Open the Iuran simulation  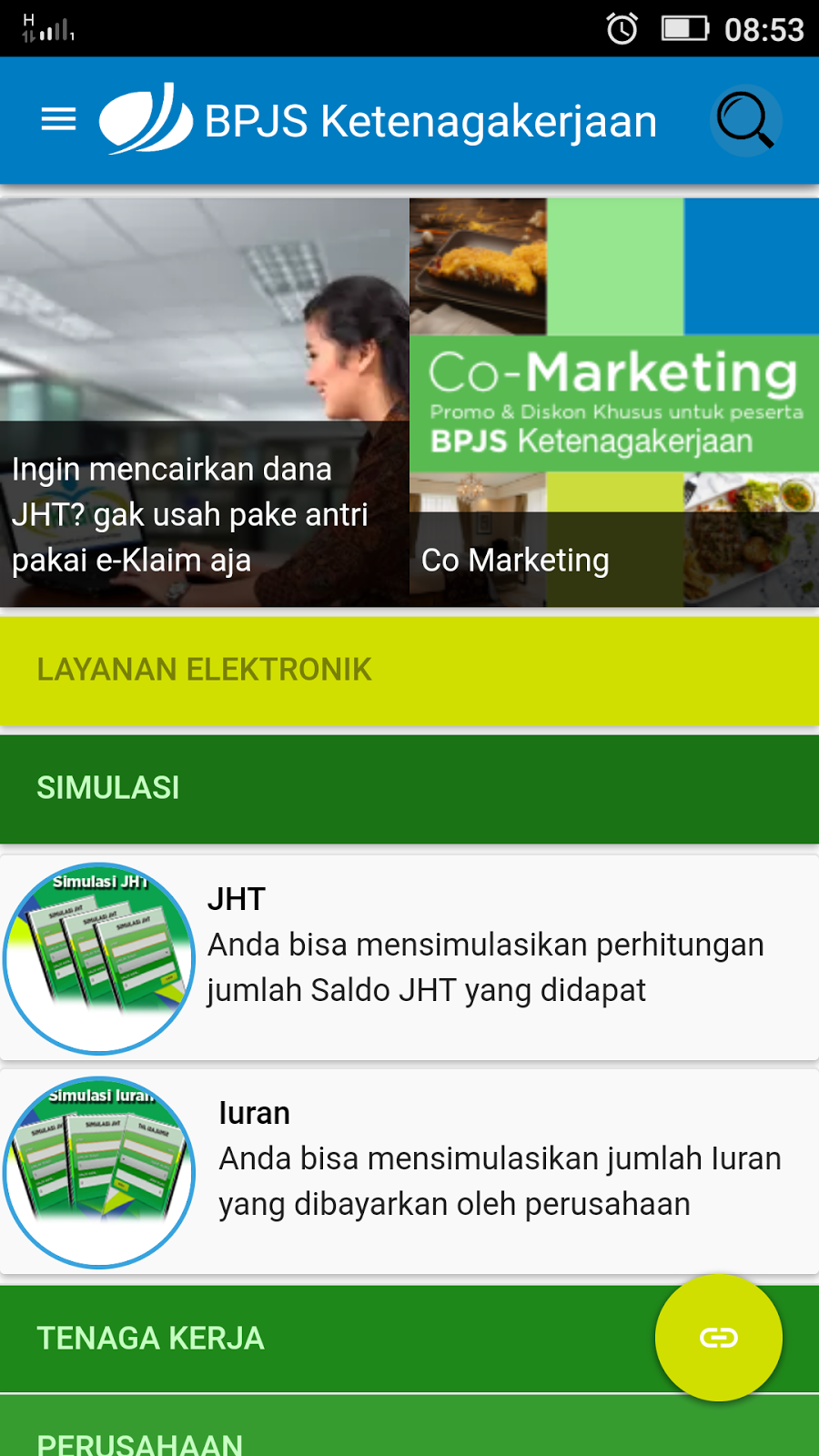tap(409, 1172)
